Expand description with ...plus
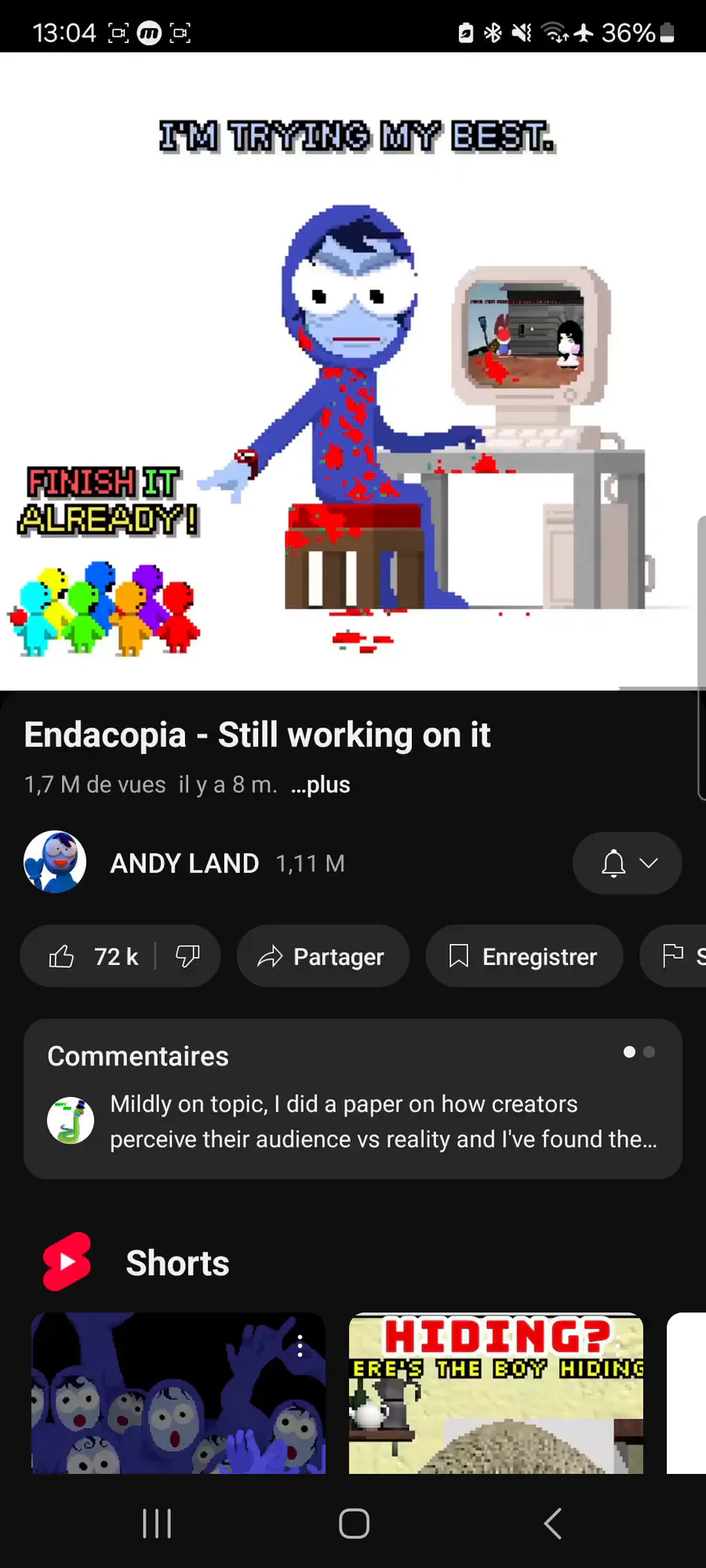 point(321,785)
